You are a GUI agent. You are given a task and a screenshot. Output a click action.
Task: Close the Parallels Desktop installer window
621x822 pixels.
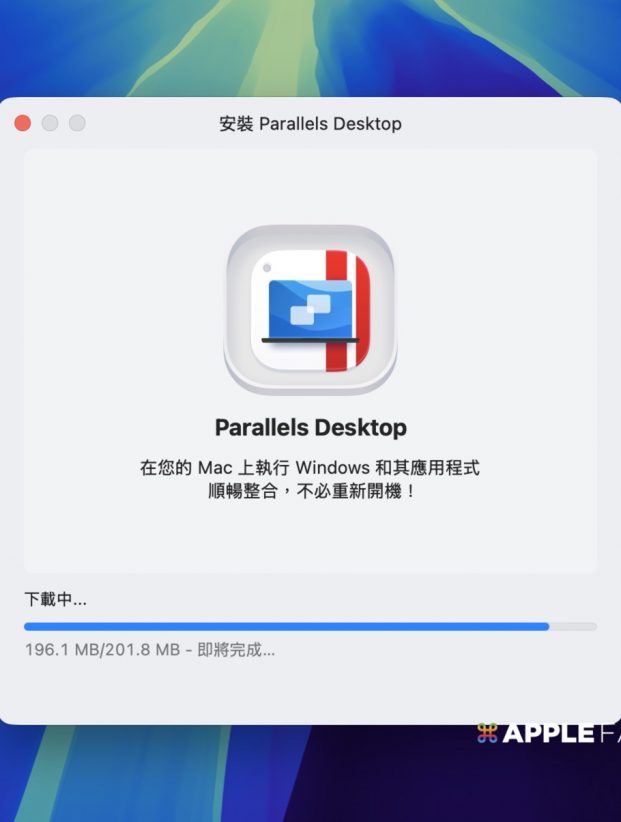(x=22, y=123)
